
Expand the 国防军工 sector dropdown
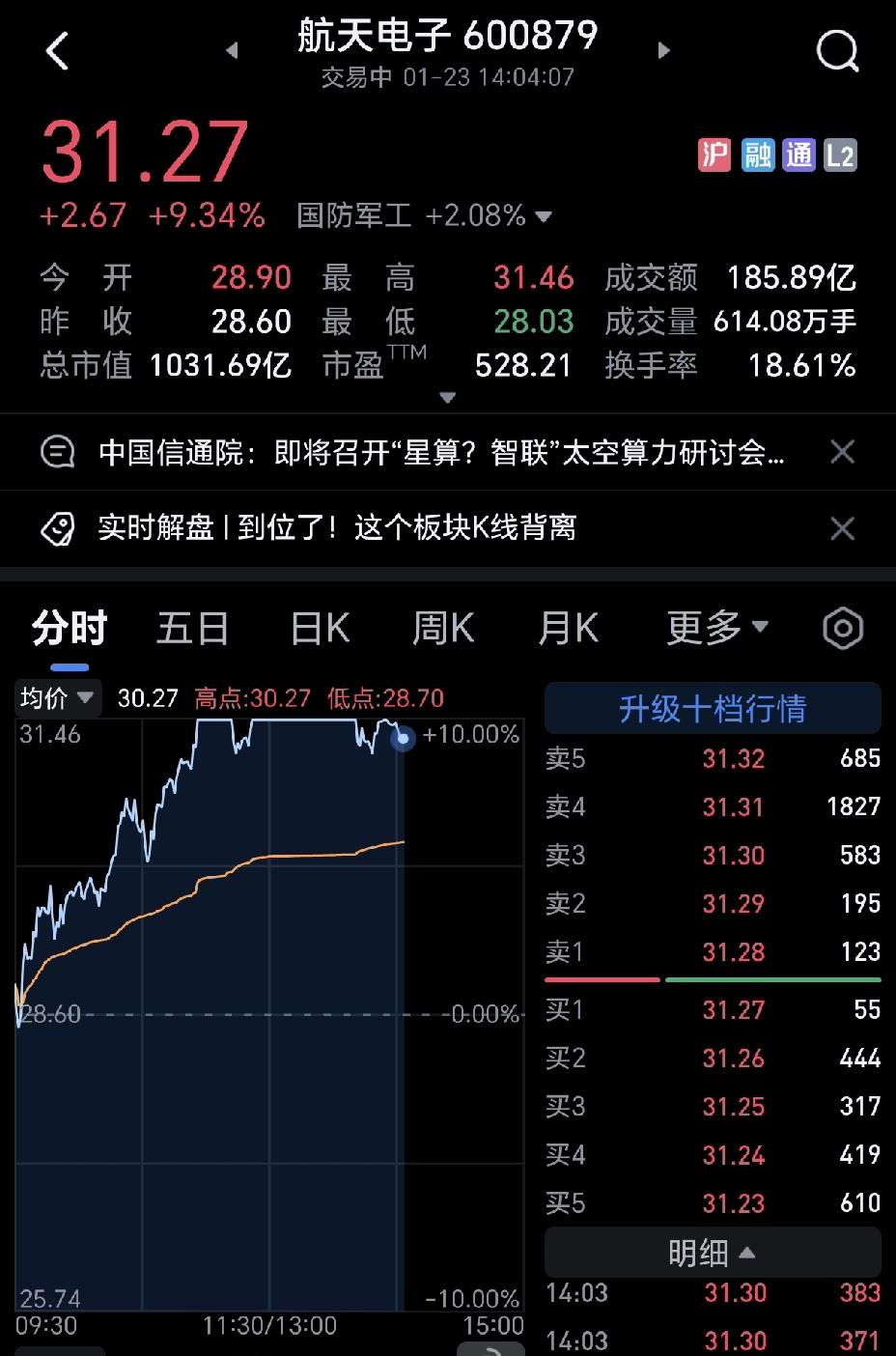click(543, 216)
